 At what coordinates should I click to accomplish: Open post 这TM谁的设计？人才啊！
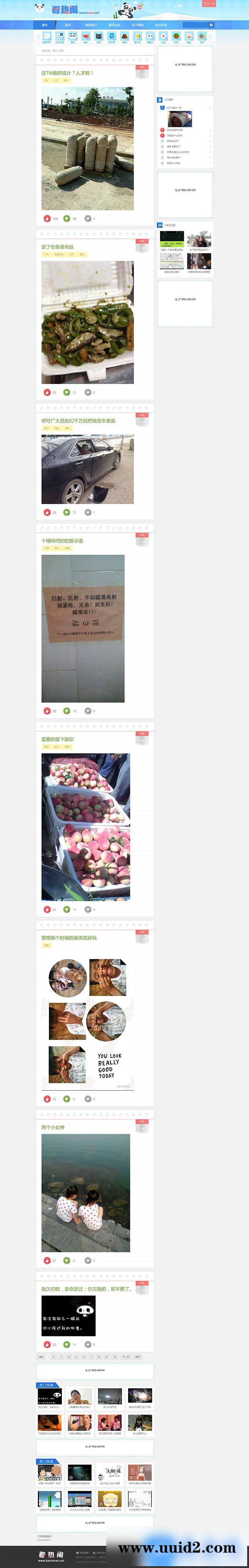pyautogui.click(x=68, y=73)
